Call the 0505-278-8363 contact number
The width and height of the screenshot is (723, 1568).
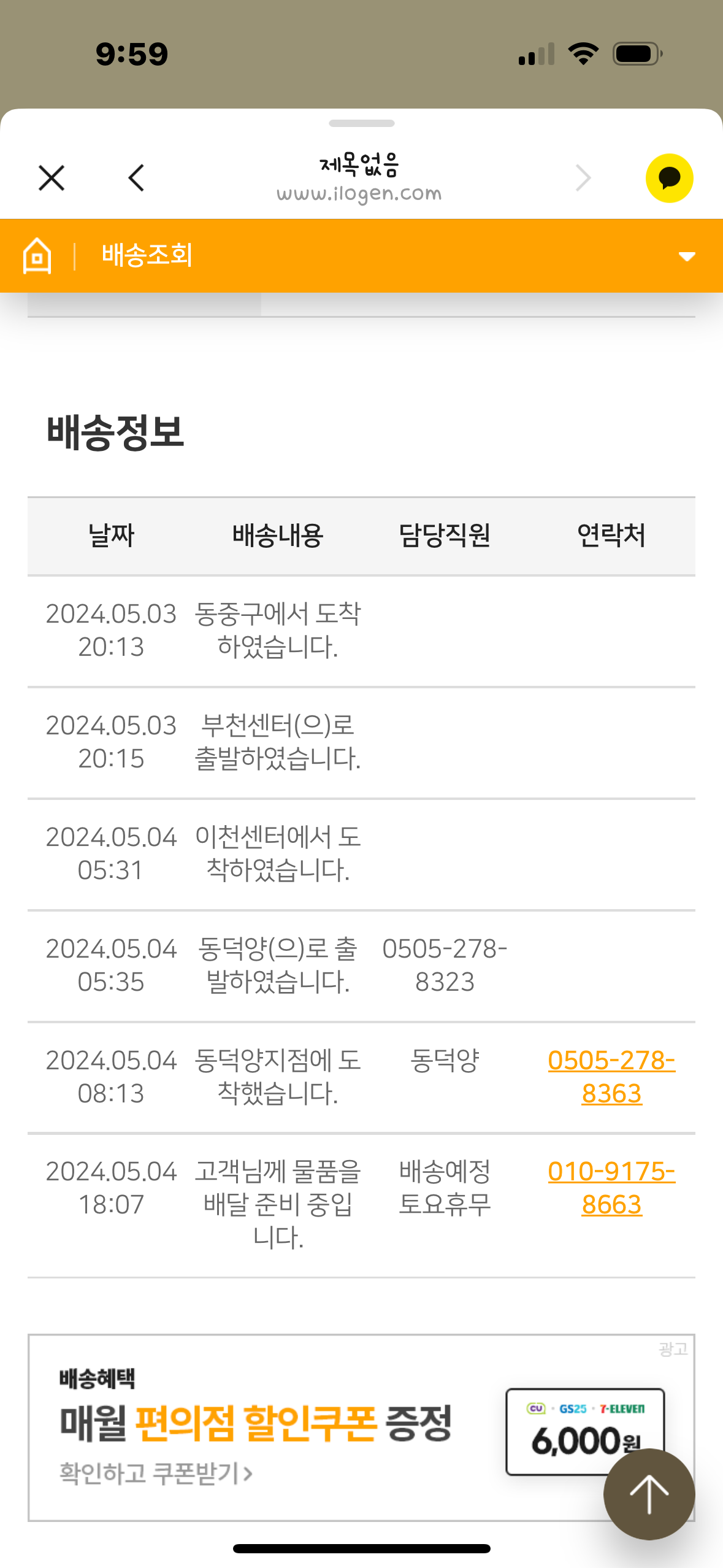611,1077
